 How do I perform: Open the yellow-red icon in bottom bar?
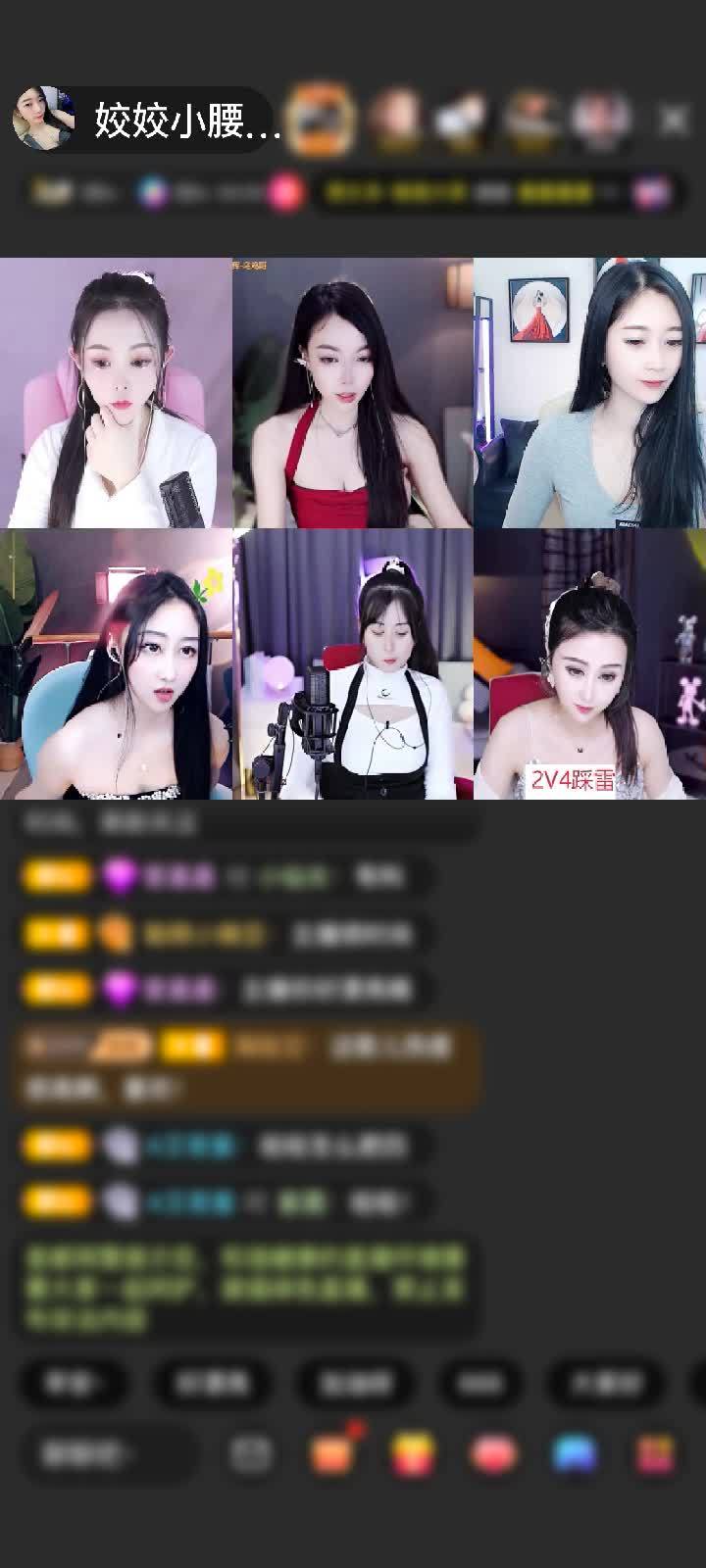pyautogui.click(x=413, y=1454)
